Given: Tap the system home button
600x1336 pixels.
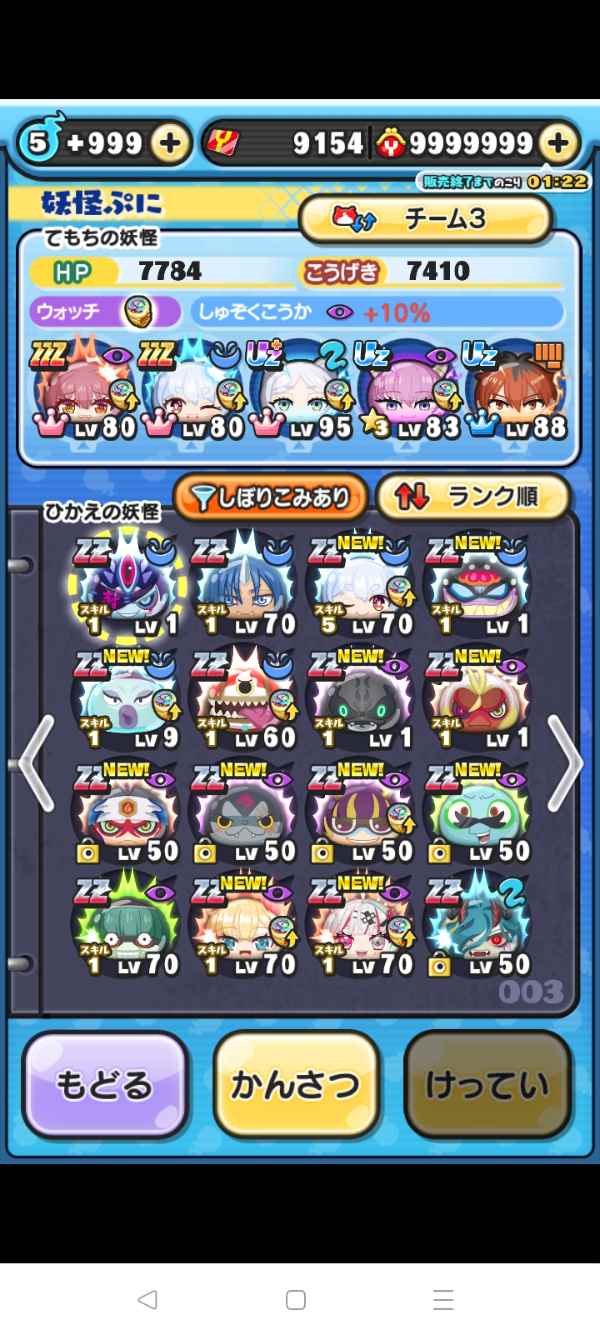Looking at the screenshot, I should (296, 1300).
